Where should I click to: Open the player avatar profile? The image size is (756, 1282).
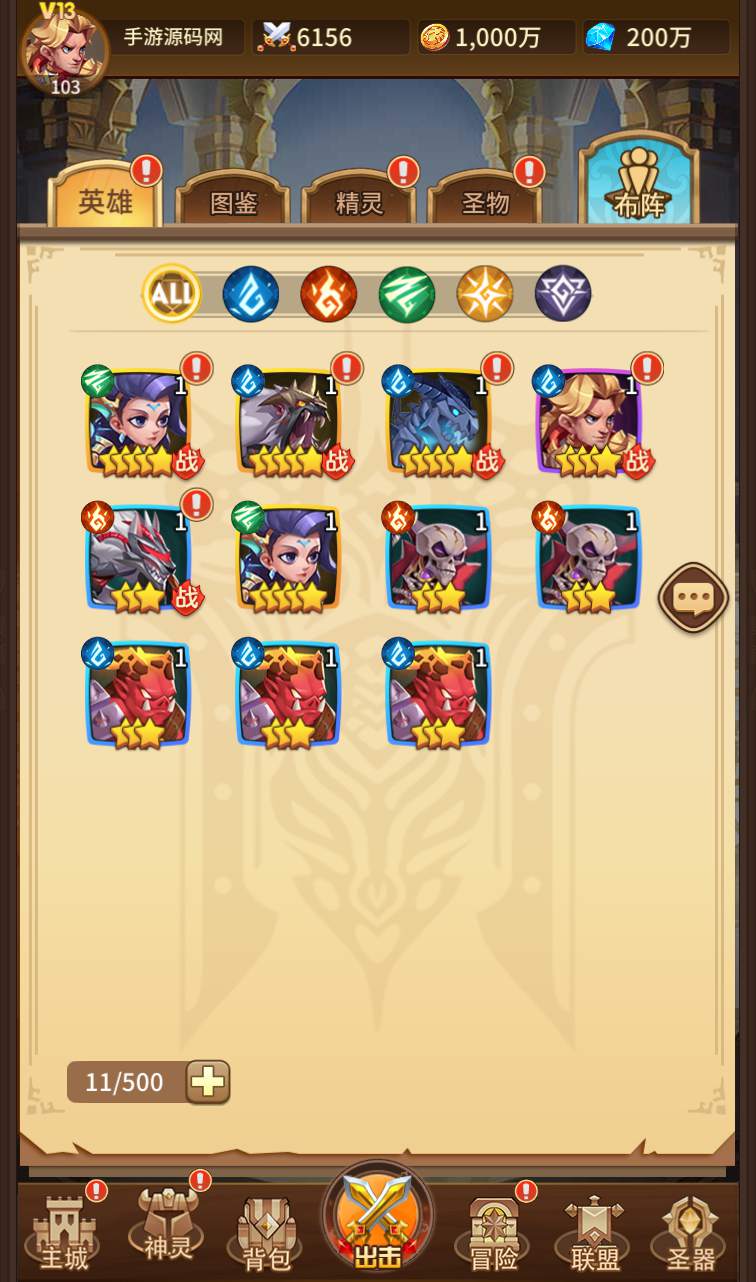pyautogui.click(x=62, y=48)
